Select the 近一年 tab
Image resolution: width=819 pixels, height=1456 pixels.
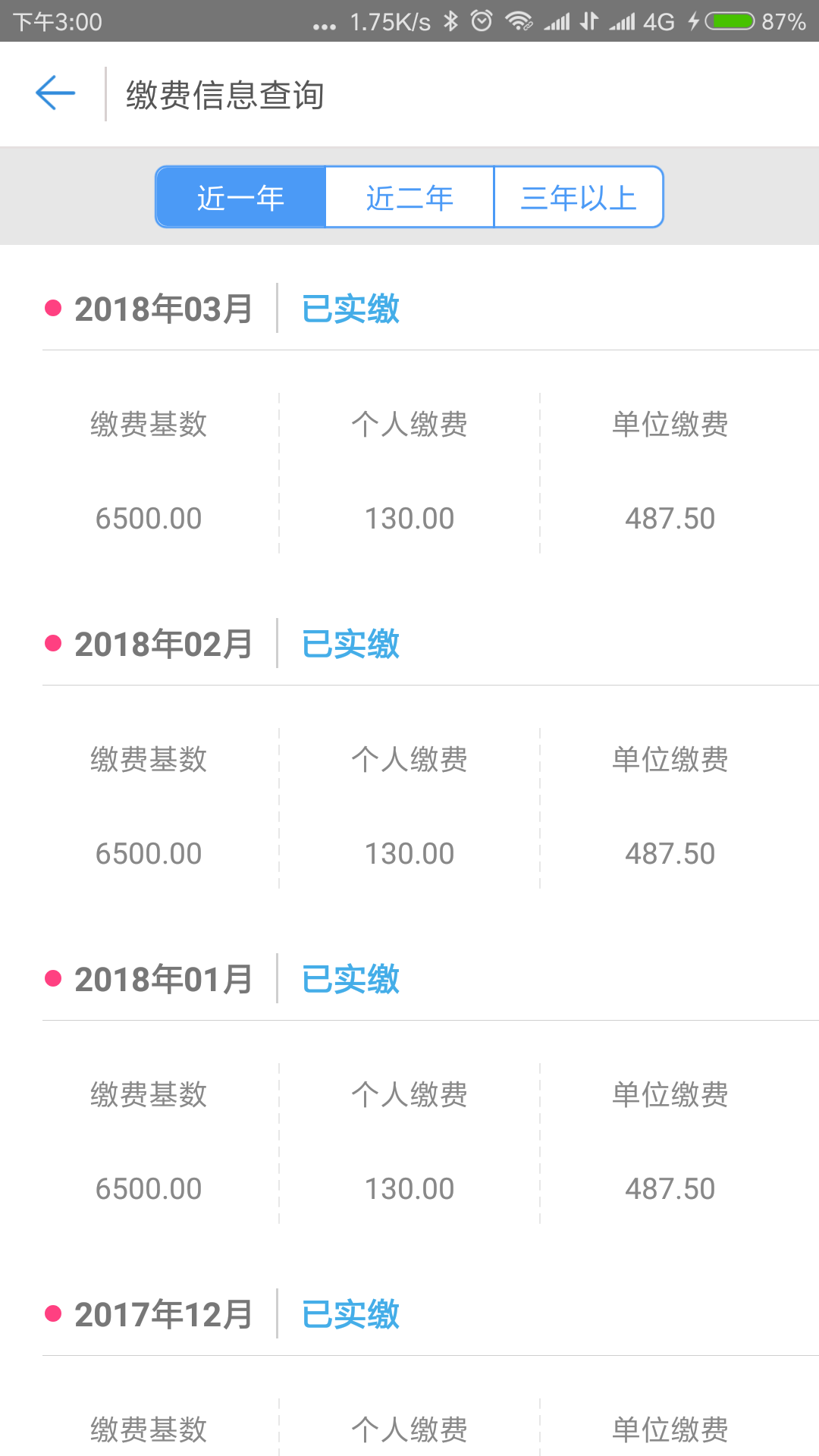(x=241, y=197)
